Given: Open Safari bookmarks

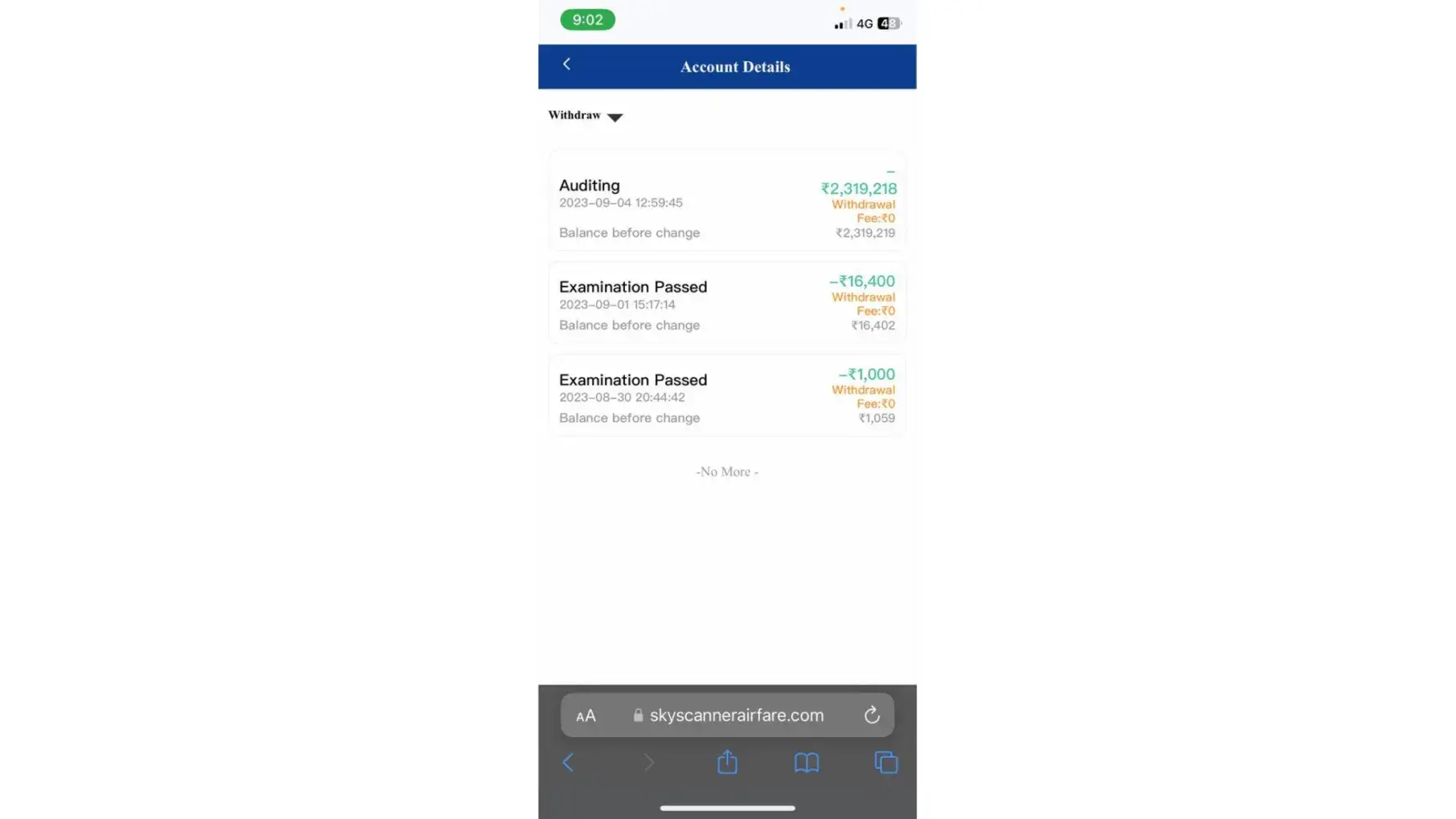Looking at the screenshot, I should coord(806,762).
